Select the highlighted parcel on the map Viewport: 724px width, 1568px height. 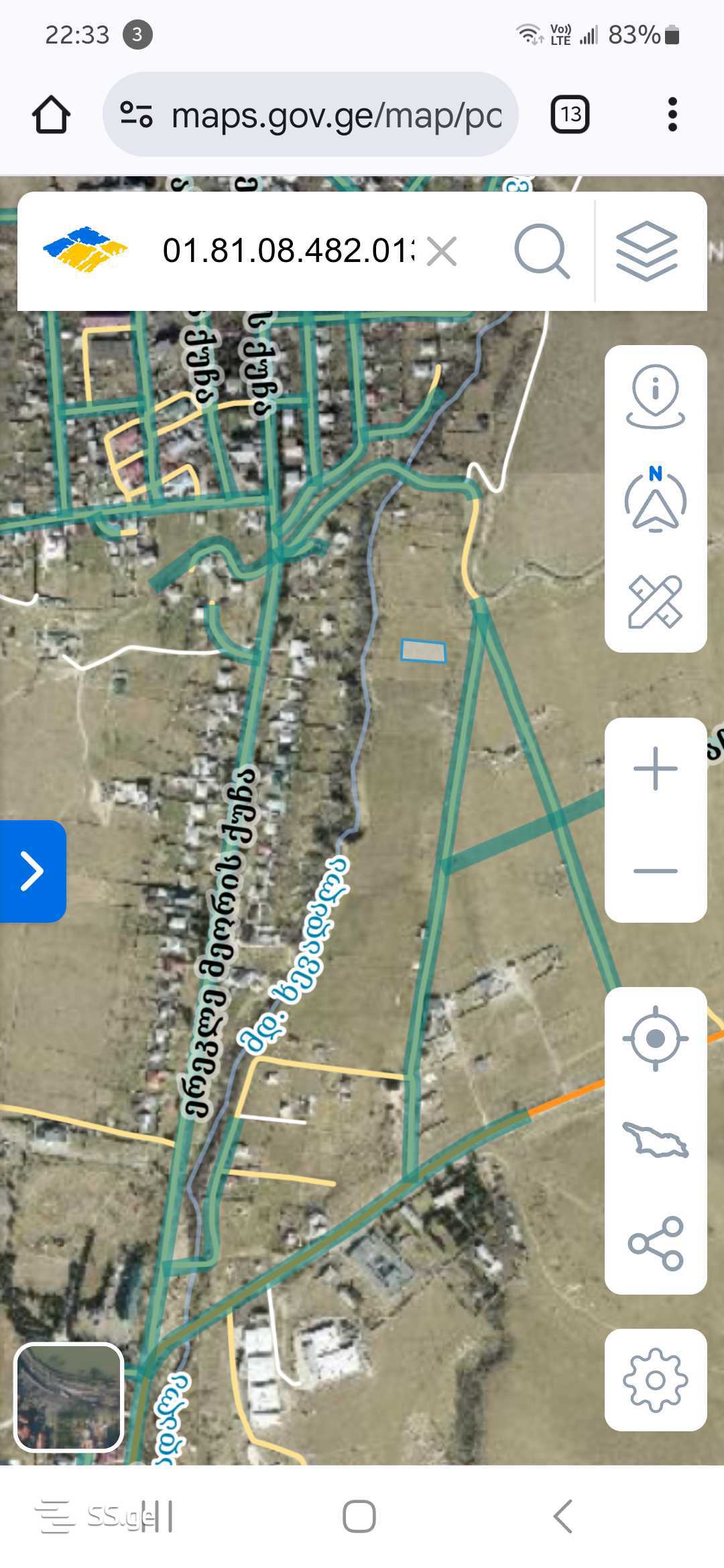pos(423,651)
